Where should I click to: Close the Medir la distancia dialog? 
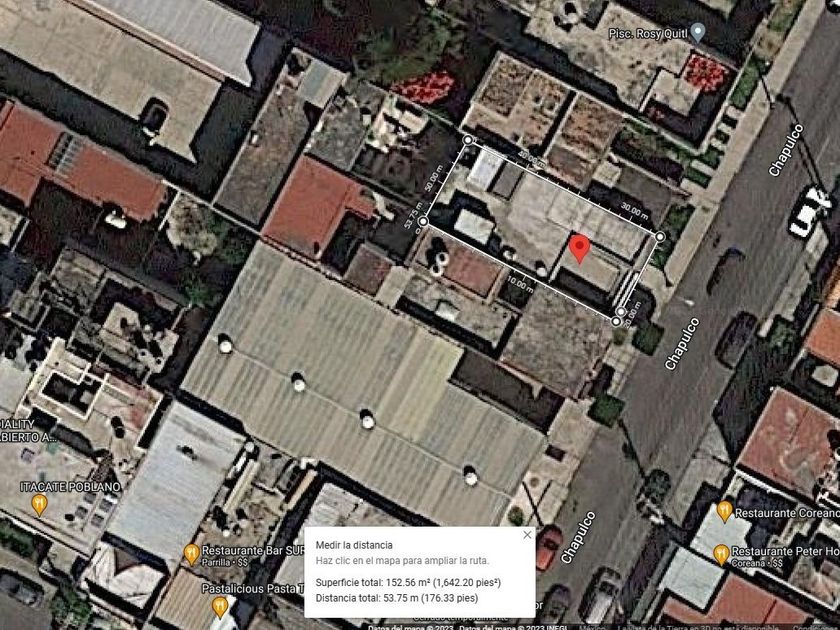527,535
